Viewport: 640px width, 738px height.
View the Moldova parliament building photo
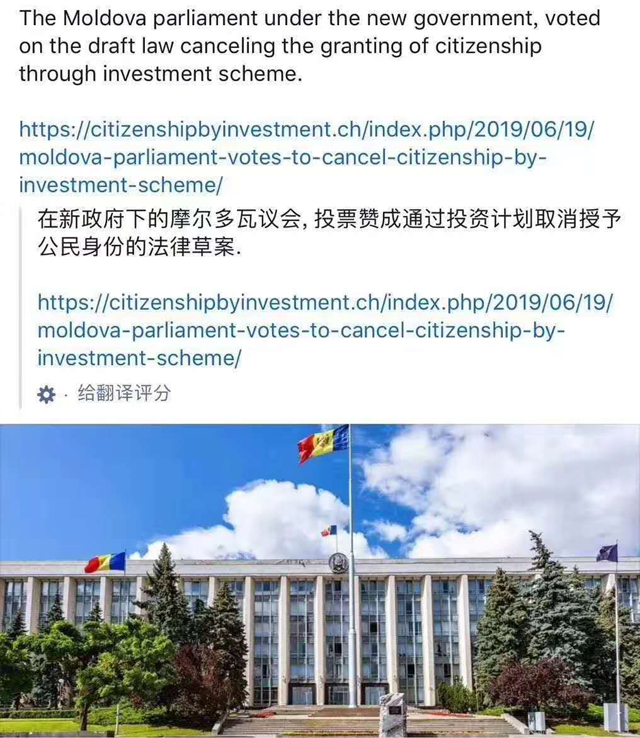tap(320, 580)
